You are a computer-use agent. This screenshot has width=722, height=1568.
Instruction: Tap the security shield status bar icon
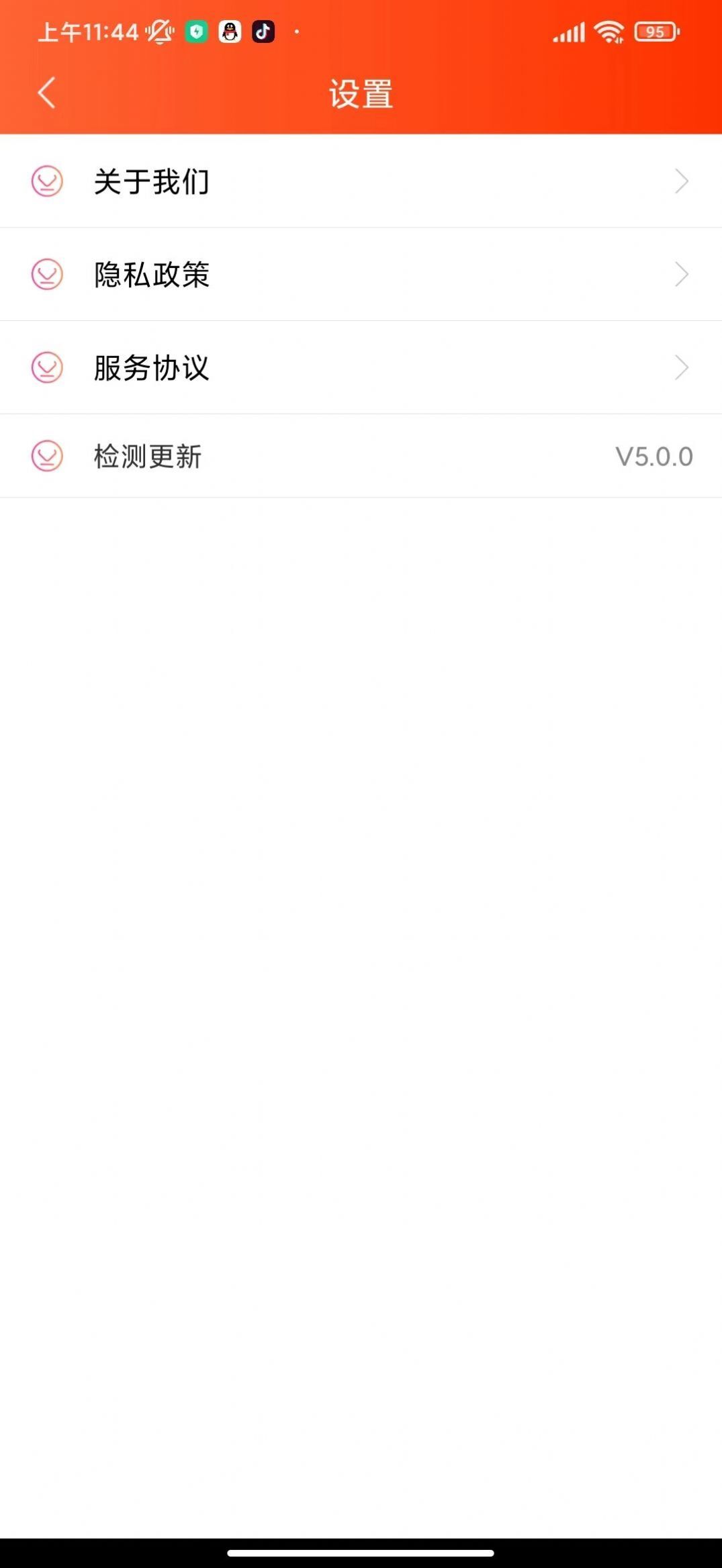coord(195,32)
